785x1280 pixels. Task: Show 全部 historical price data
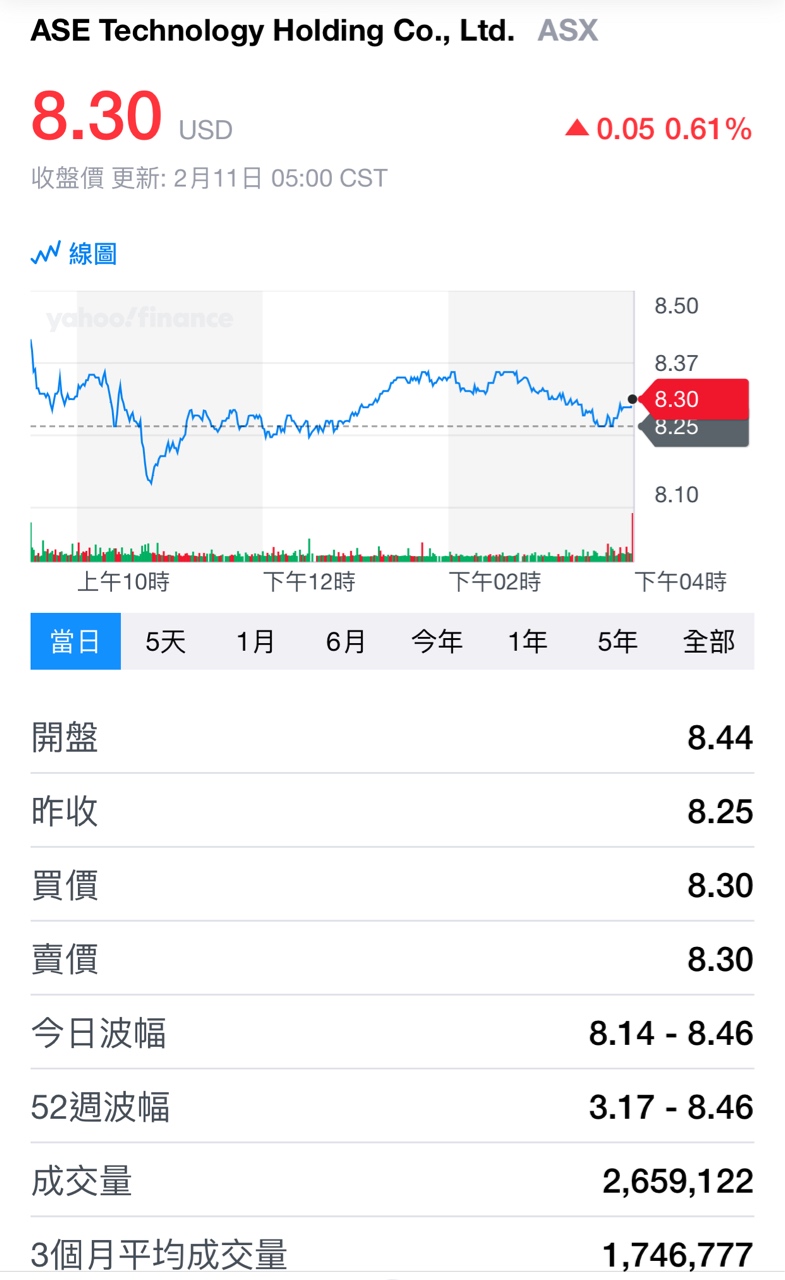708,641
